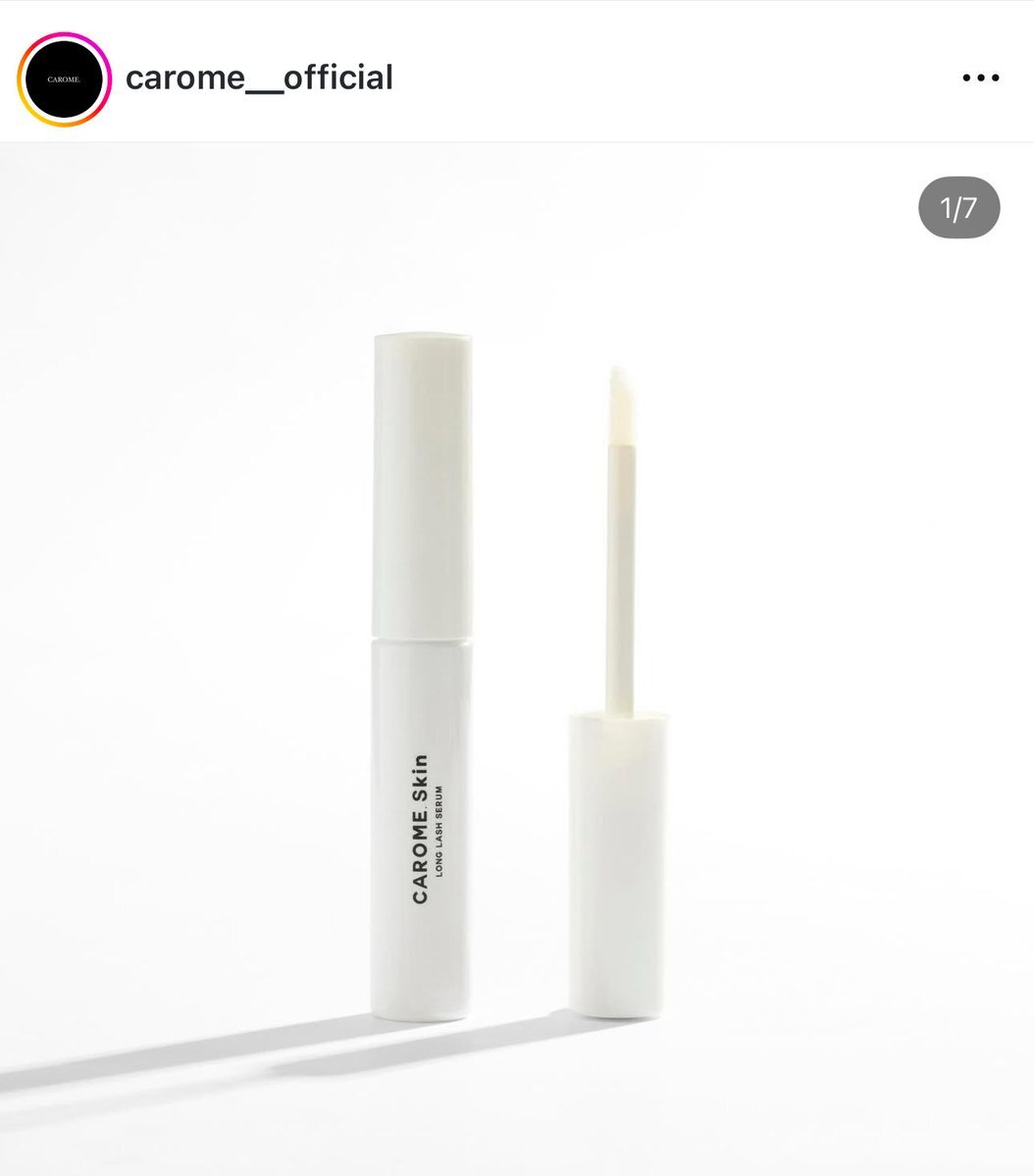Open the post's three-dot options menu
Screen dimensions: 1034x1176
(x=980, y=78)
